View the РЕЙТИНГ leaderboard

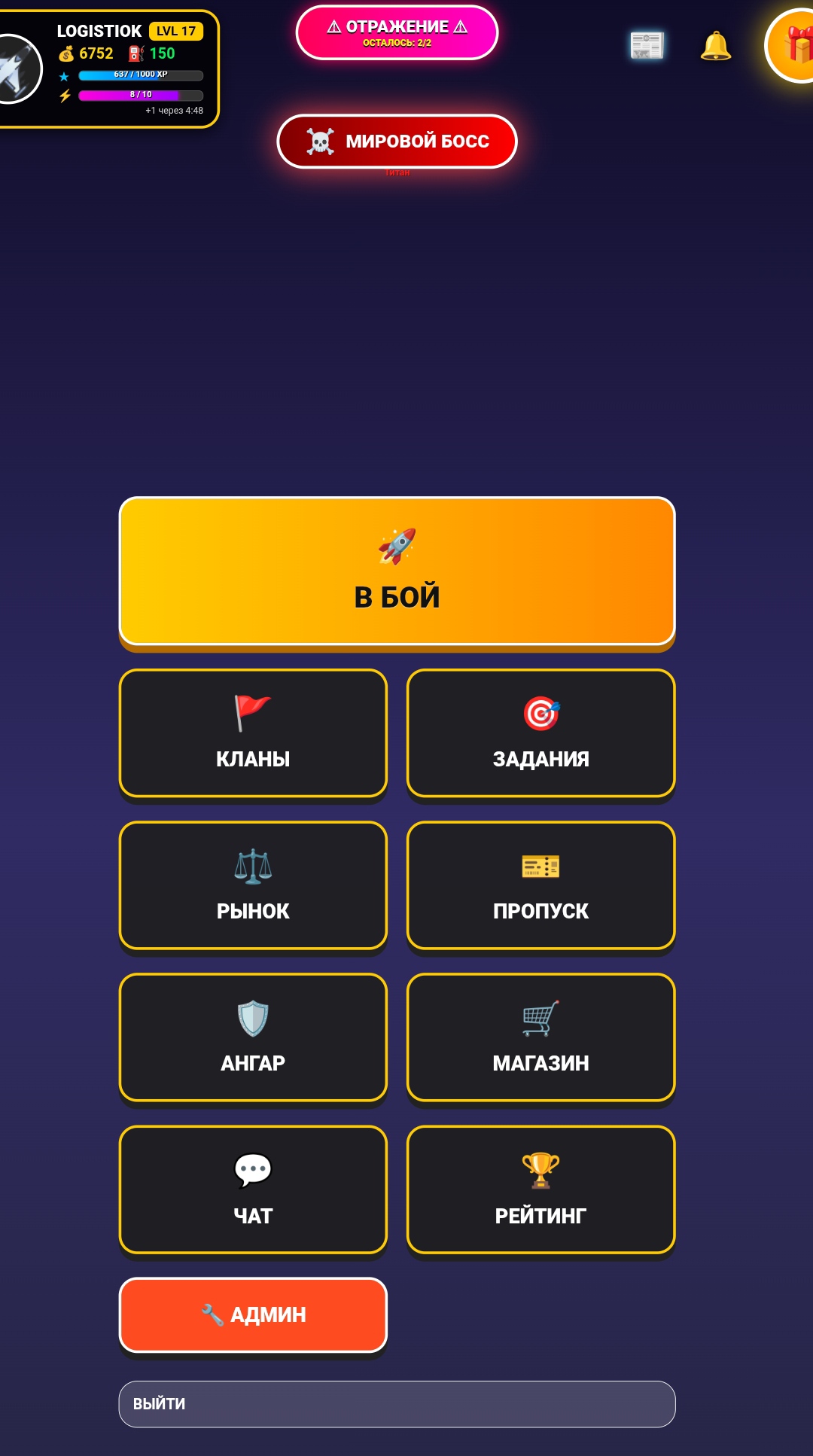click(x=540, y=1189)
